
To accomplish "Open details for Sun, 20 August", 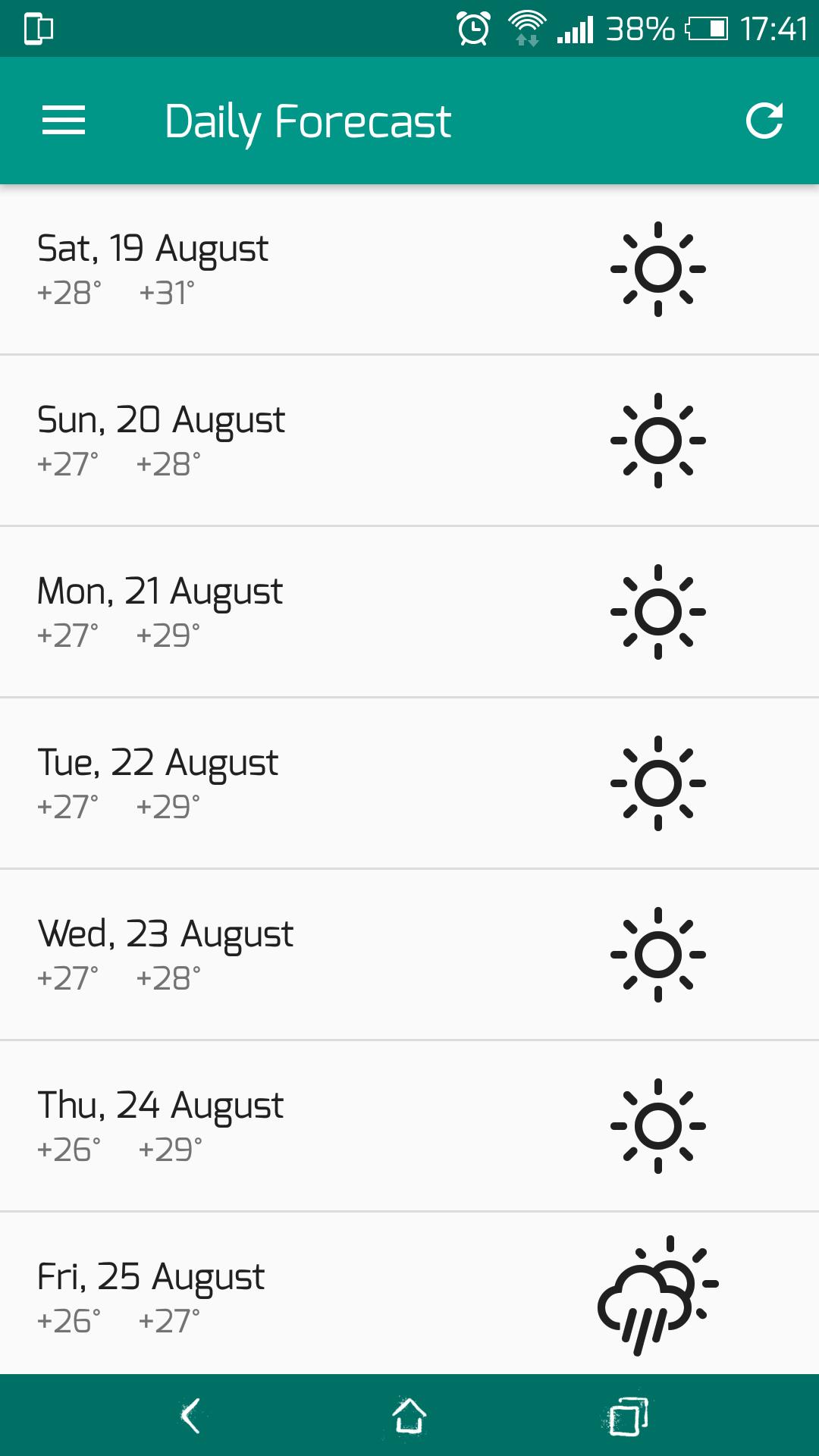I will coord(303,438).
